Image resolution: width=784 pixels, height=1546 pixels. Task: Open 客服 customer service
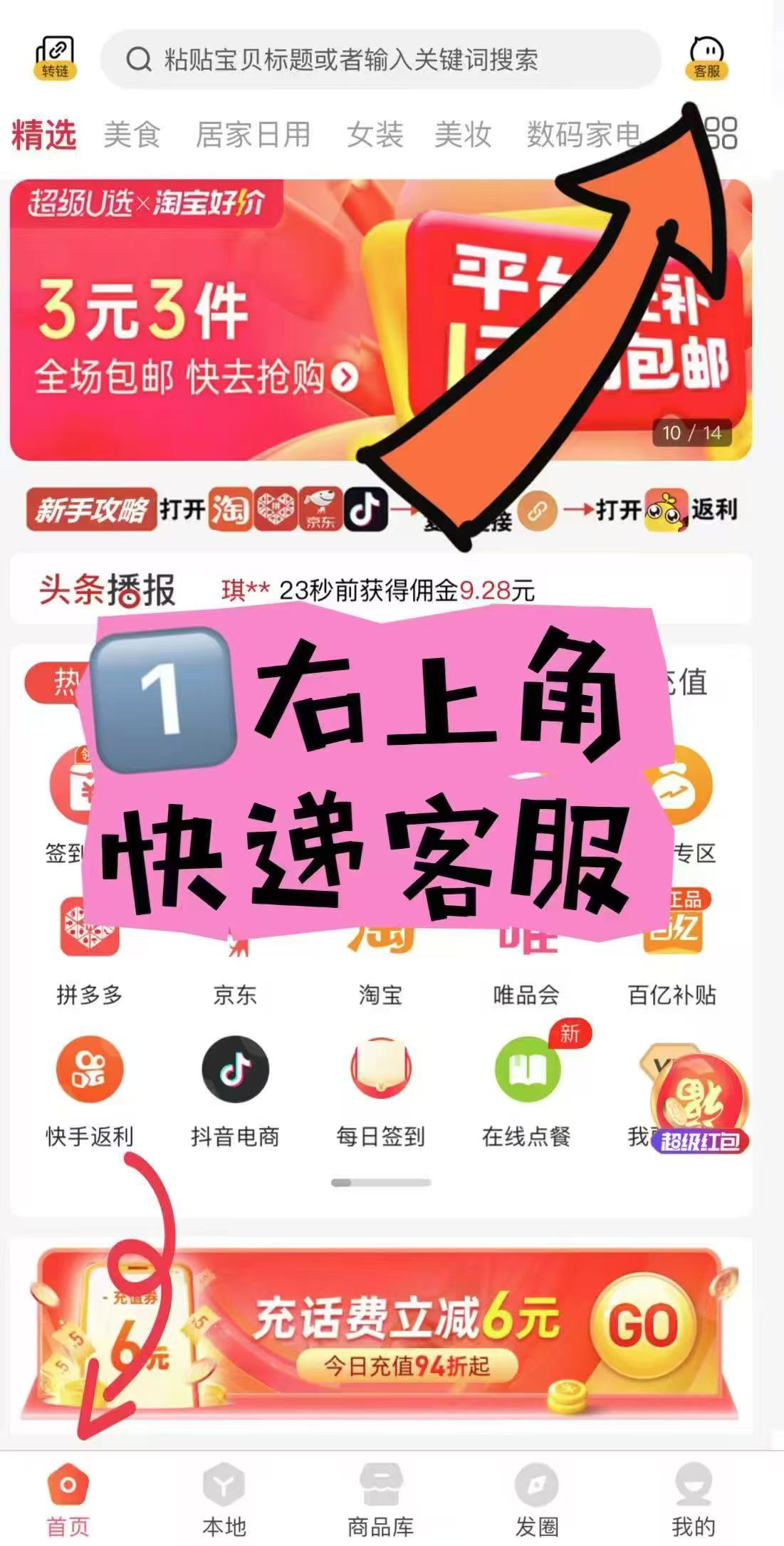[x=706, y=58]
